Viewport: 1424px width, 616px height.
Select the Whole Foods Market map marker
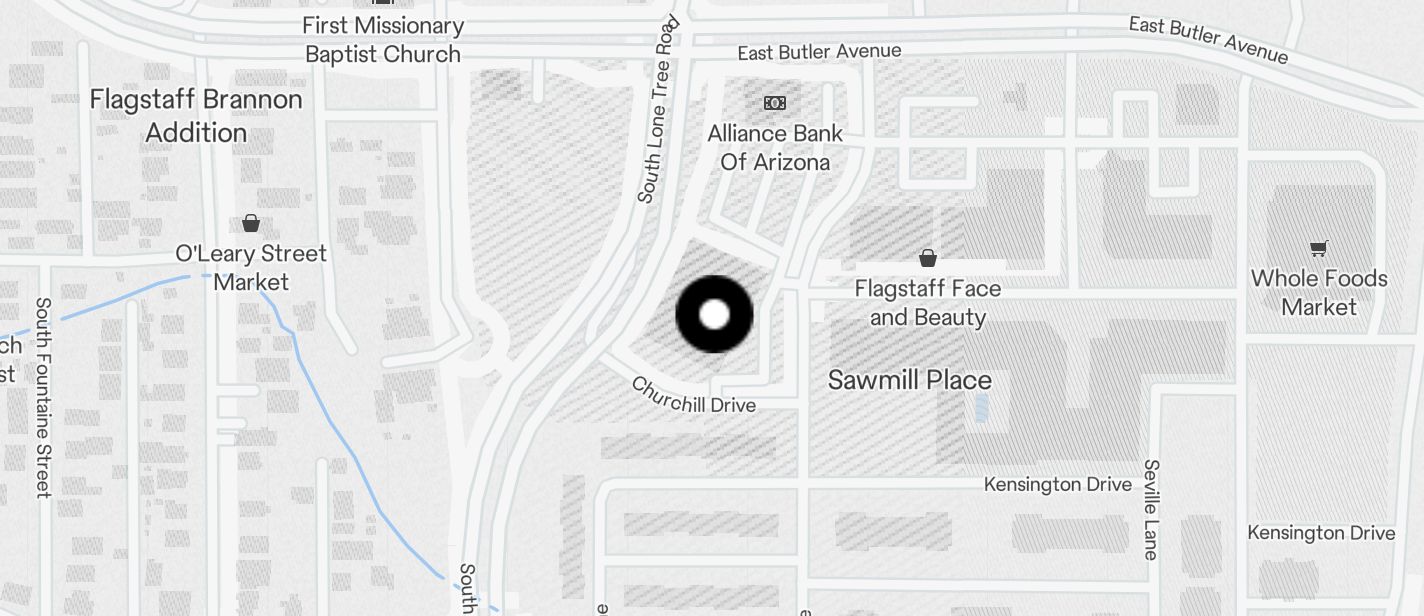(x=1319, y=249)
